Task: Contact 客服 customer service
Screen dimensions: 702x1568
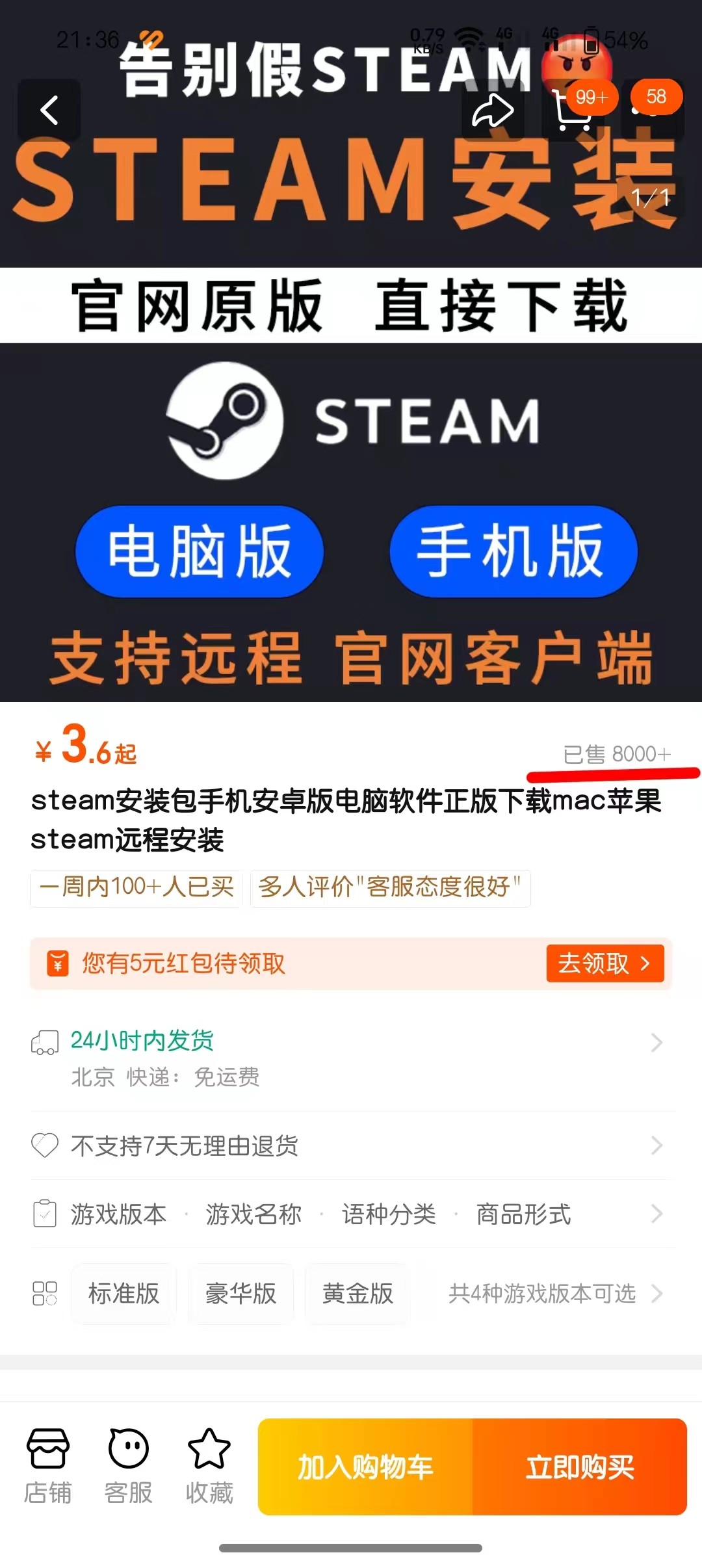Action: click(128, 1467)
